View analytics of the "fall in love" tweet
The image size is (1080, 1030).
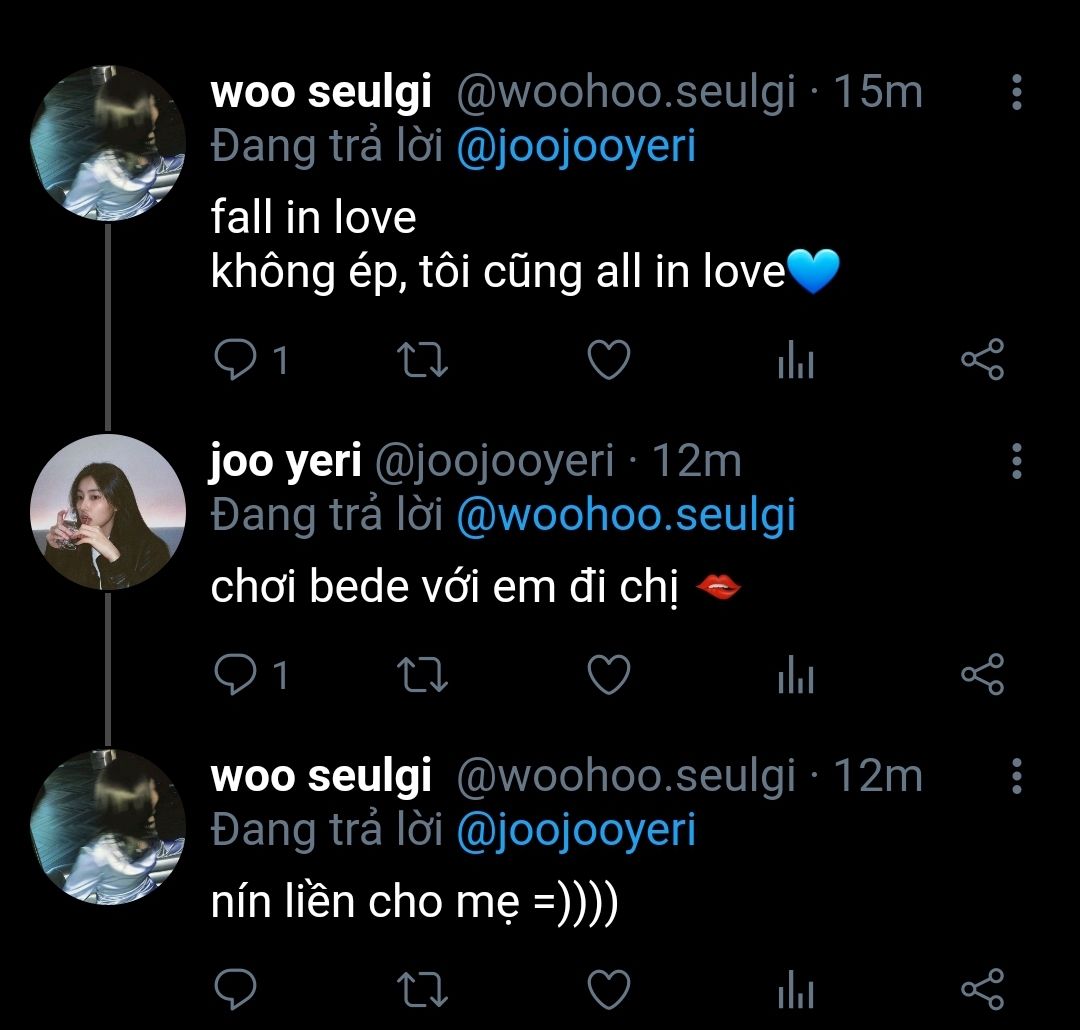[796, 362]
